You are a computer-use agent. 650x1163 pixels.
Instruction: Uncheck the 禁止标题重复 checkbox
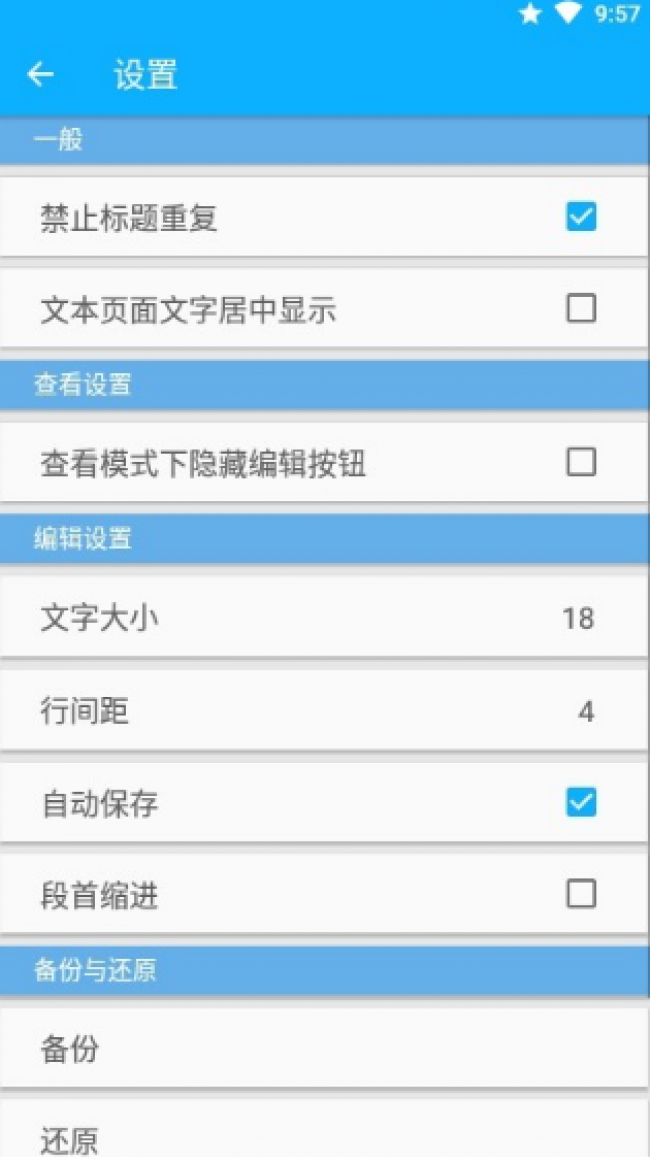coord(581,217)
